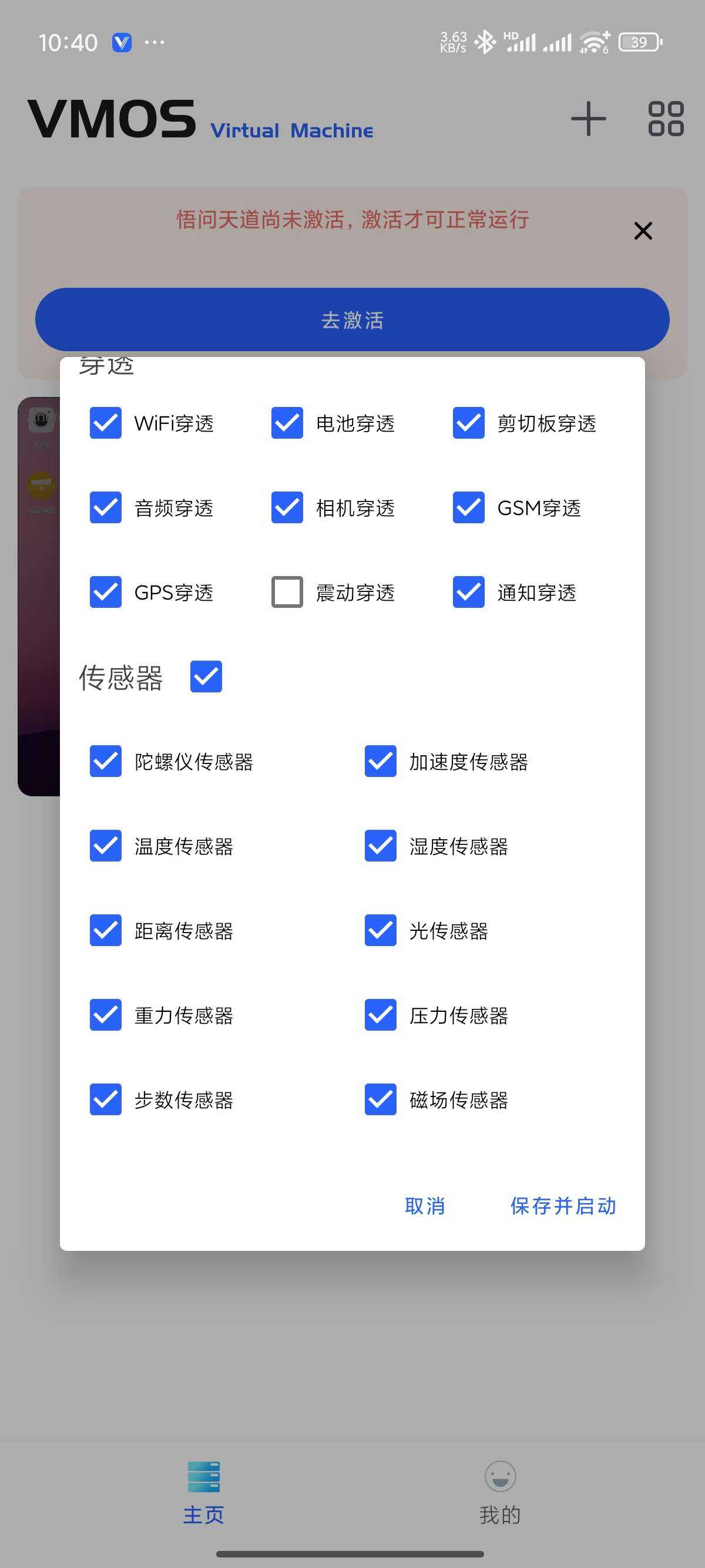Disable 加速度传感器 checkbox

381,762
